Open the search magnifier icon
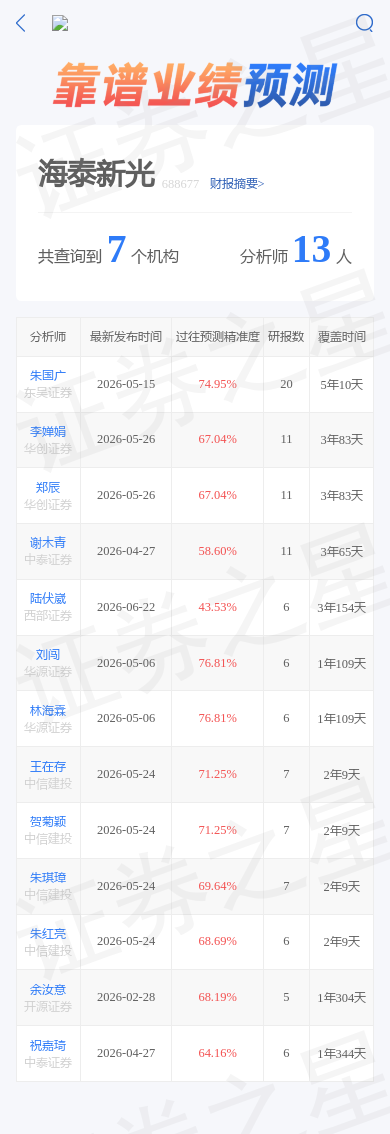 pos(365,23)
